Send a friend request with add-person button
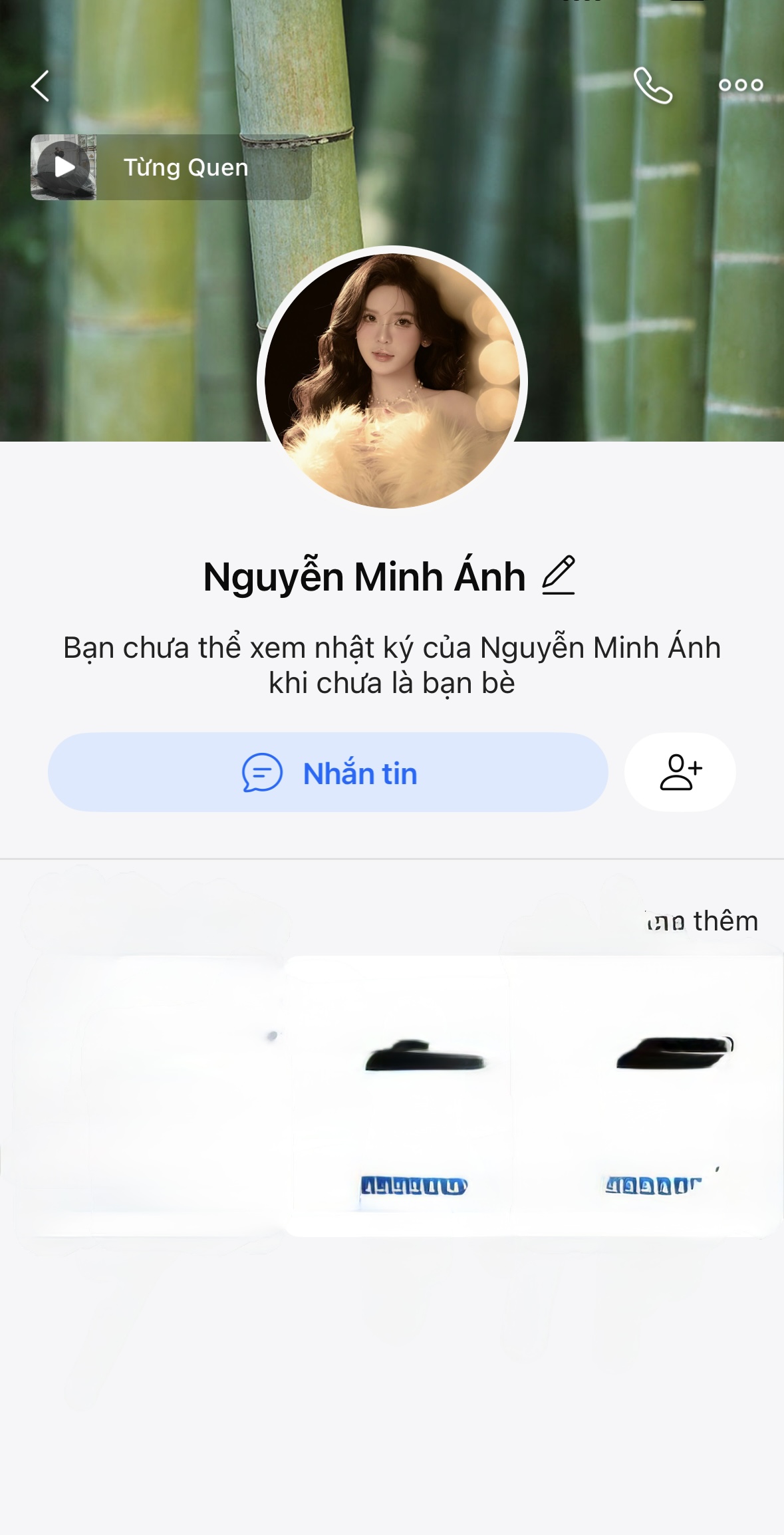Viewport: 784px width, 1535px height. point(680,772)
